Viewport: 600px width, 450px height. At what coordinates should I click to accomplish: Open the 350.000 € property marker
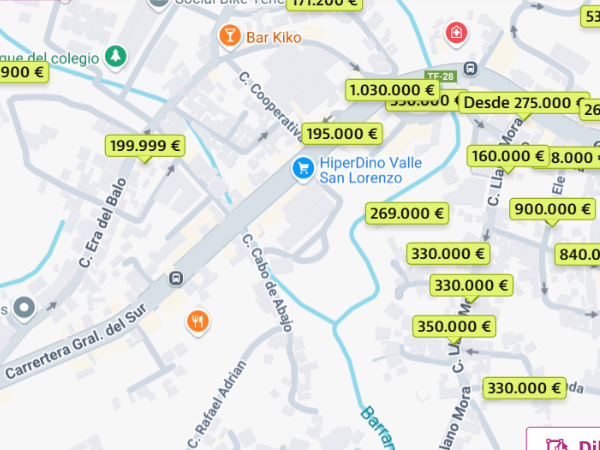(x=454, y=326)
